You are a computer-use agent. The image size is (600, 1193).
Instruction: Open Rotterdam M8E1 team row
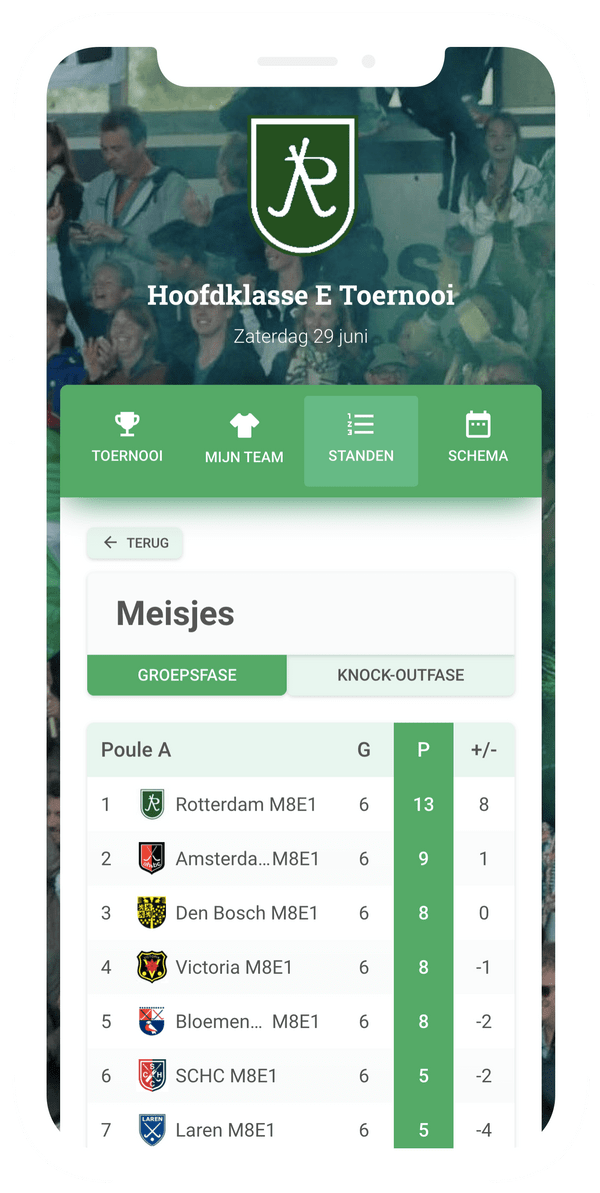click(x=246, y=804)
